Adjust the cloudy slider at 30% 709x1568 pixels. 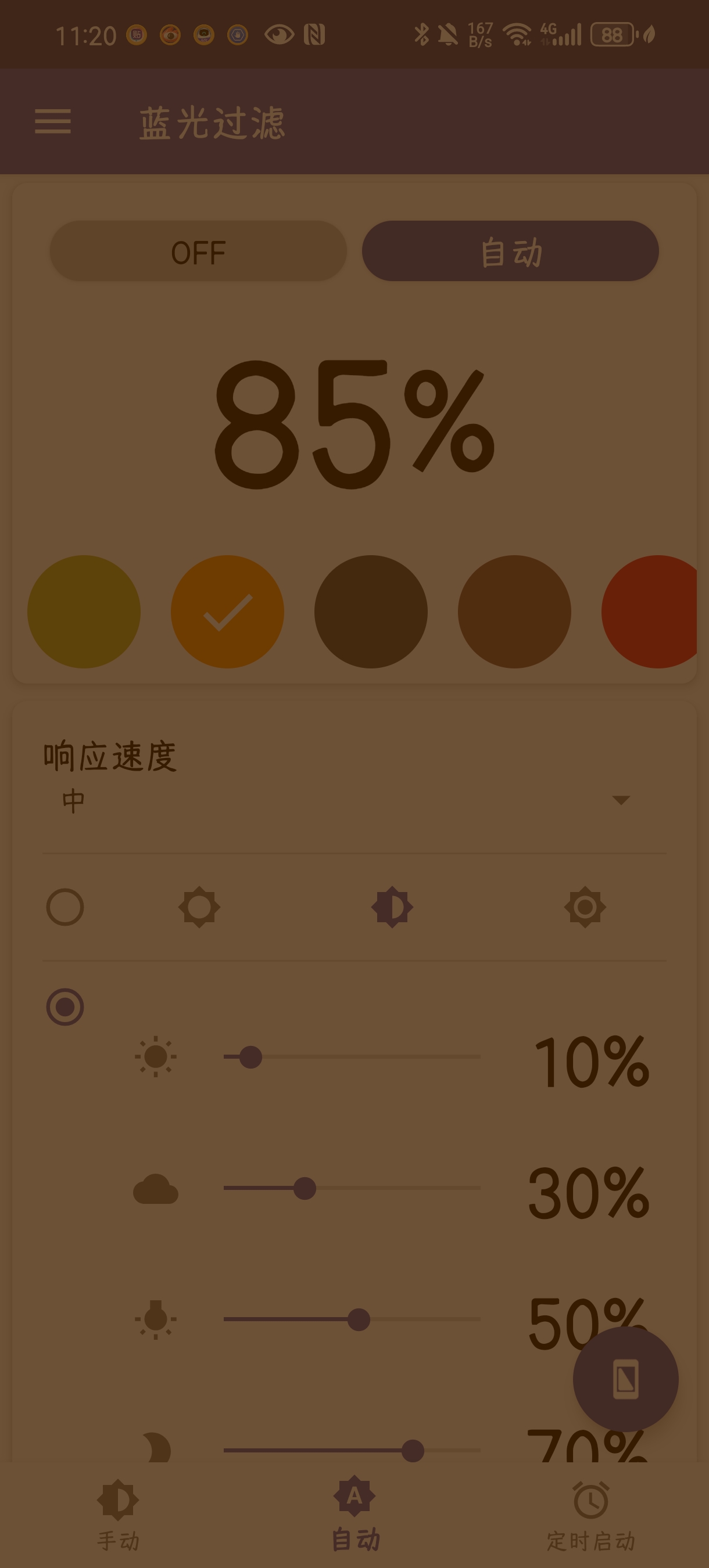click(x=305, y=1188)
